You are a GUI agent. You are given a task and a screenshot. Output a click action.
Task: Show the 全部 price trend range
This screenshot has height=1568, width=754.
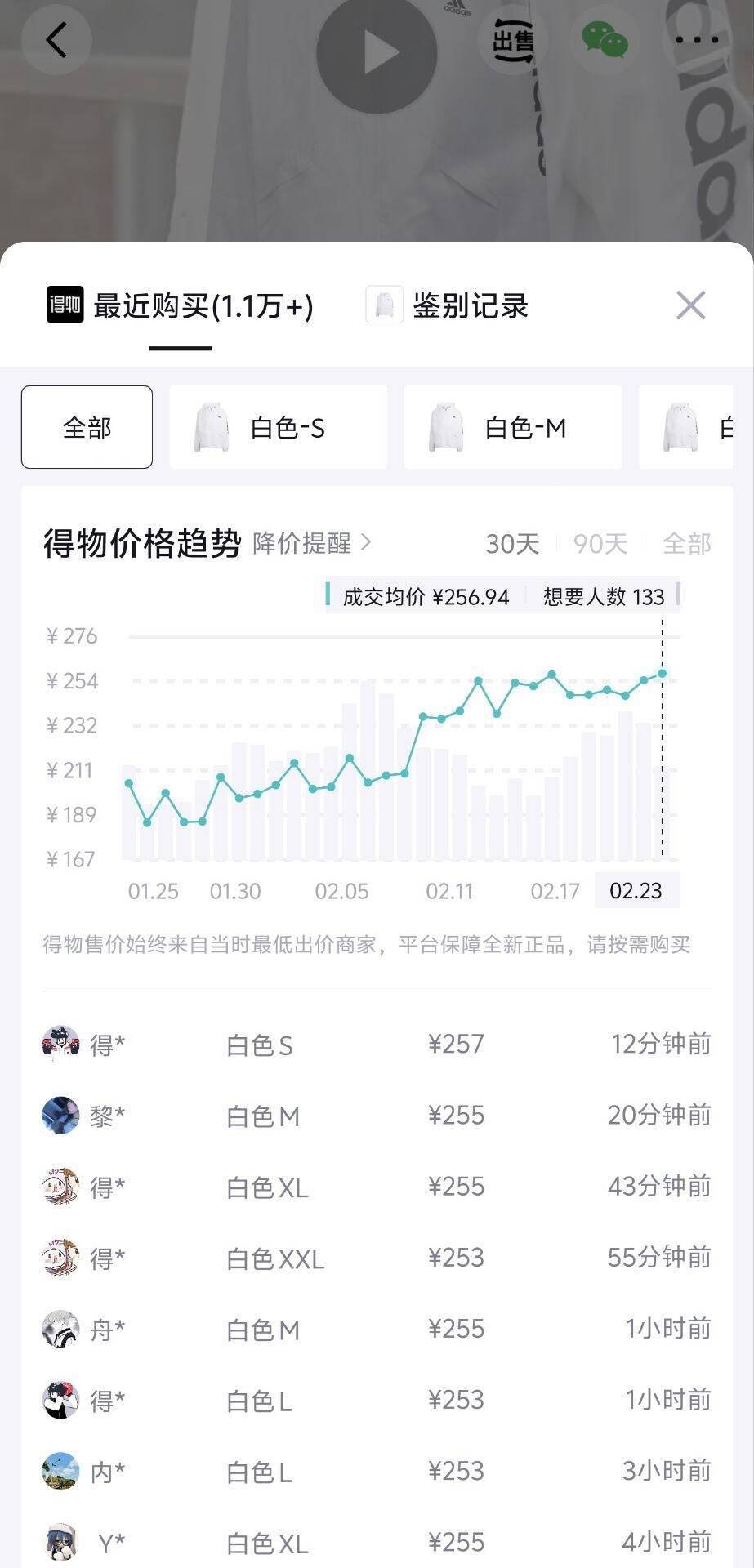click(x=686, y=544)
